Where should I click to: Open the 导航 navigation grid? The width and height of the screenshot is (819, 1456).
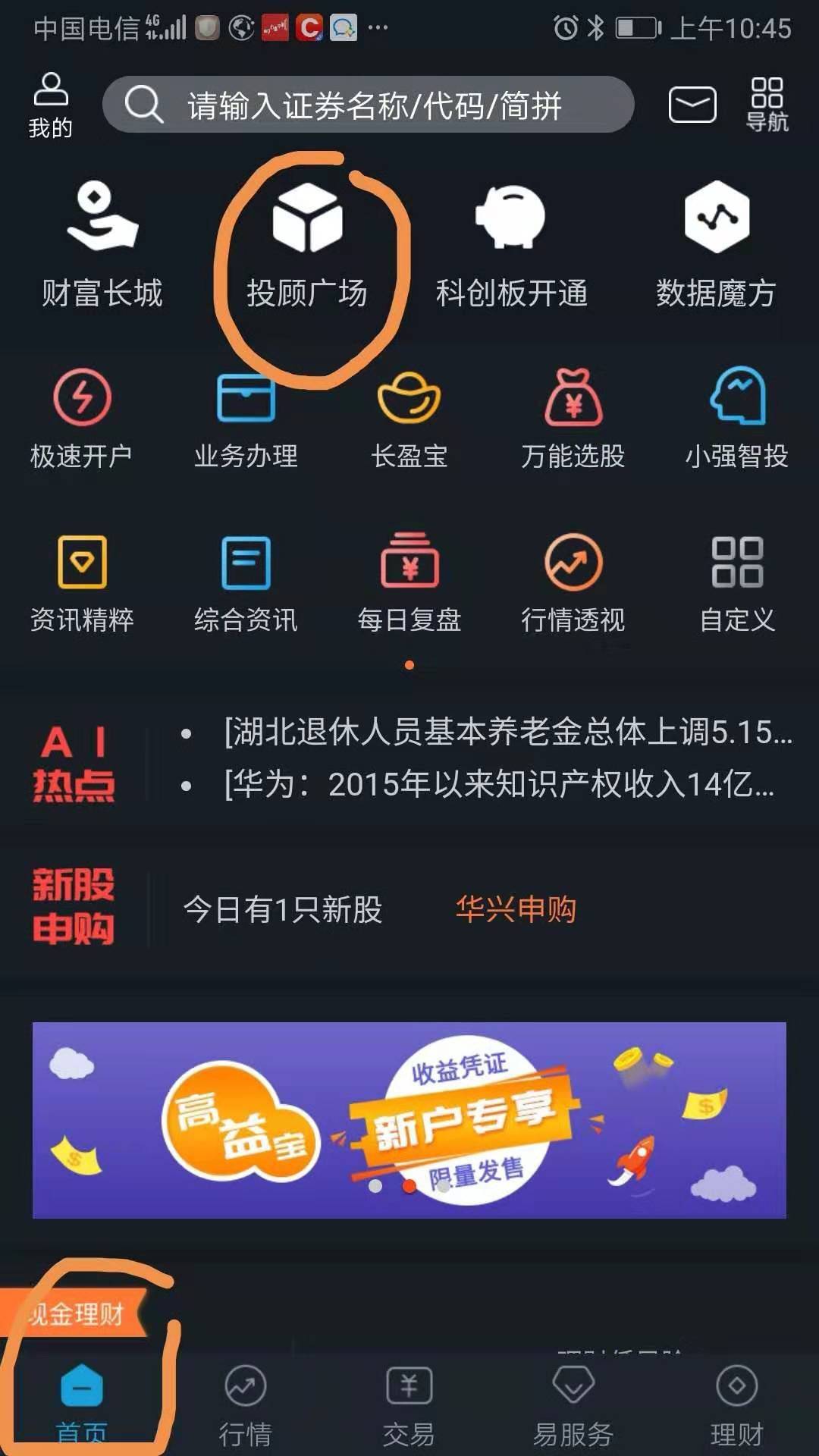click(x=767, y=105)
